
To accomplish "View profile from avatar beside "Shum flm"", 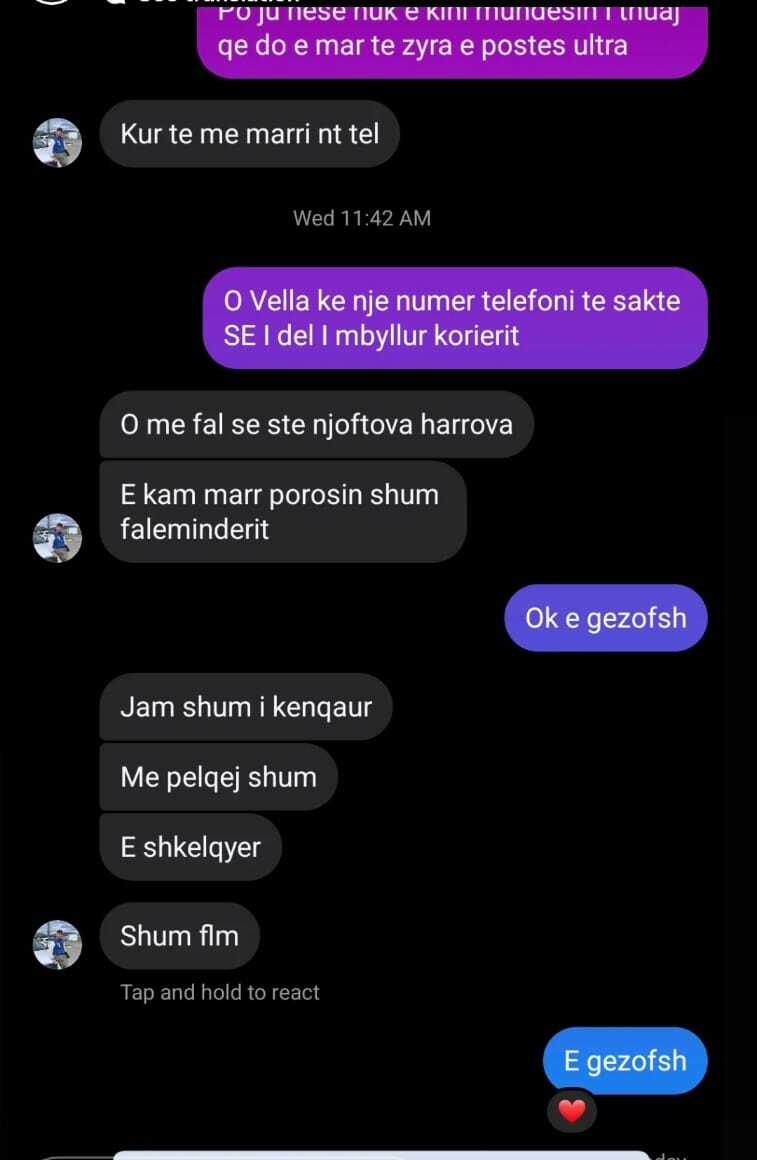I will pos(57,944).
